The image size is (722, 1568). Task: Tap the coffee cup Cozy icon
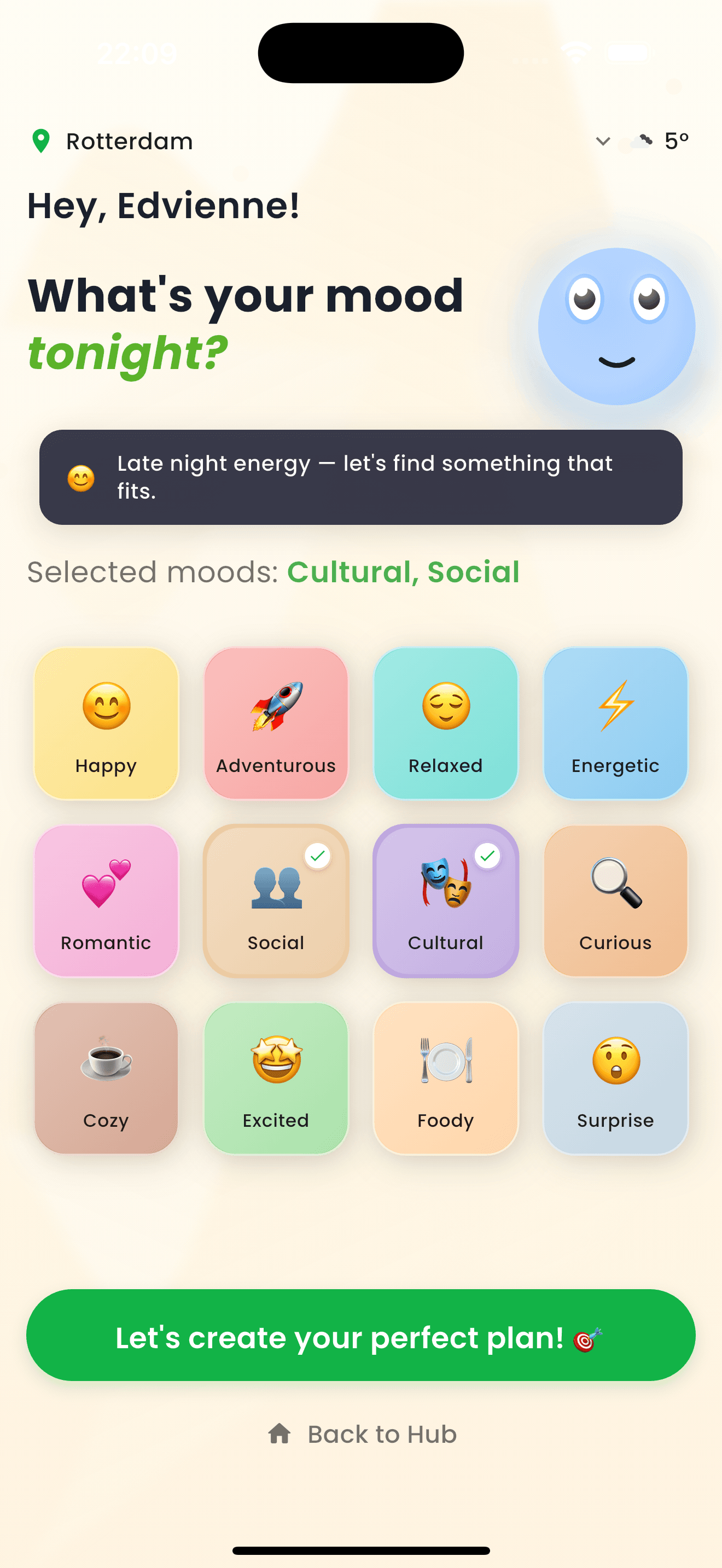(106, 1060)
